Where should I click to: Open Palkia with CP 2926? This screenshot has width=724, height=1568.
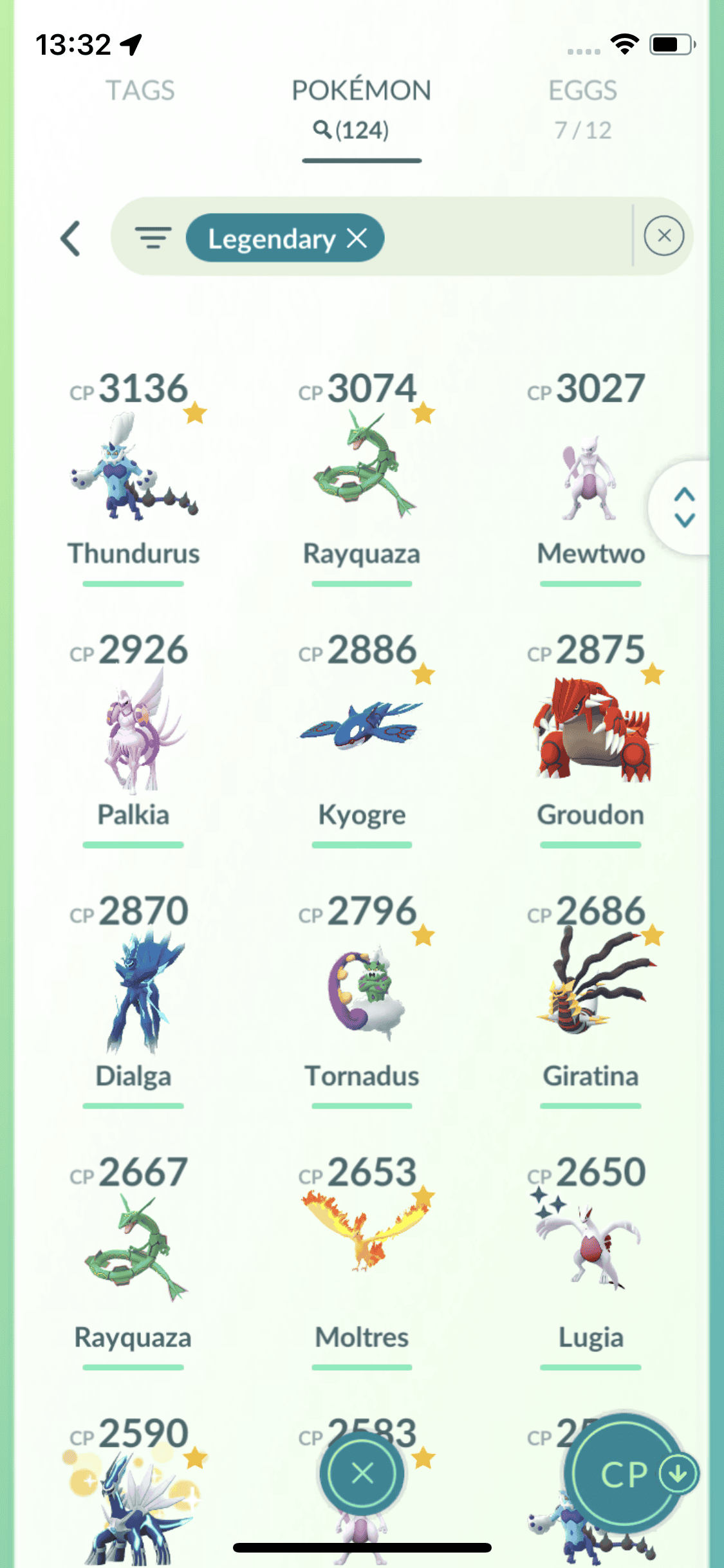133,734
